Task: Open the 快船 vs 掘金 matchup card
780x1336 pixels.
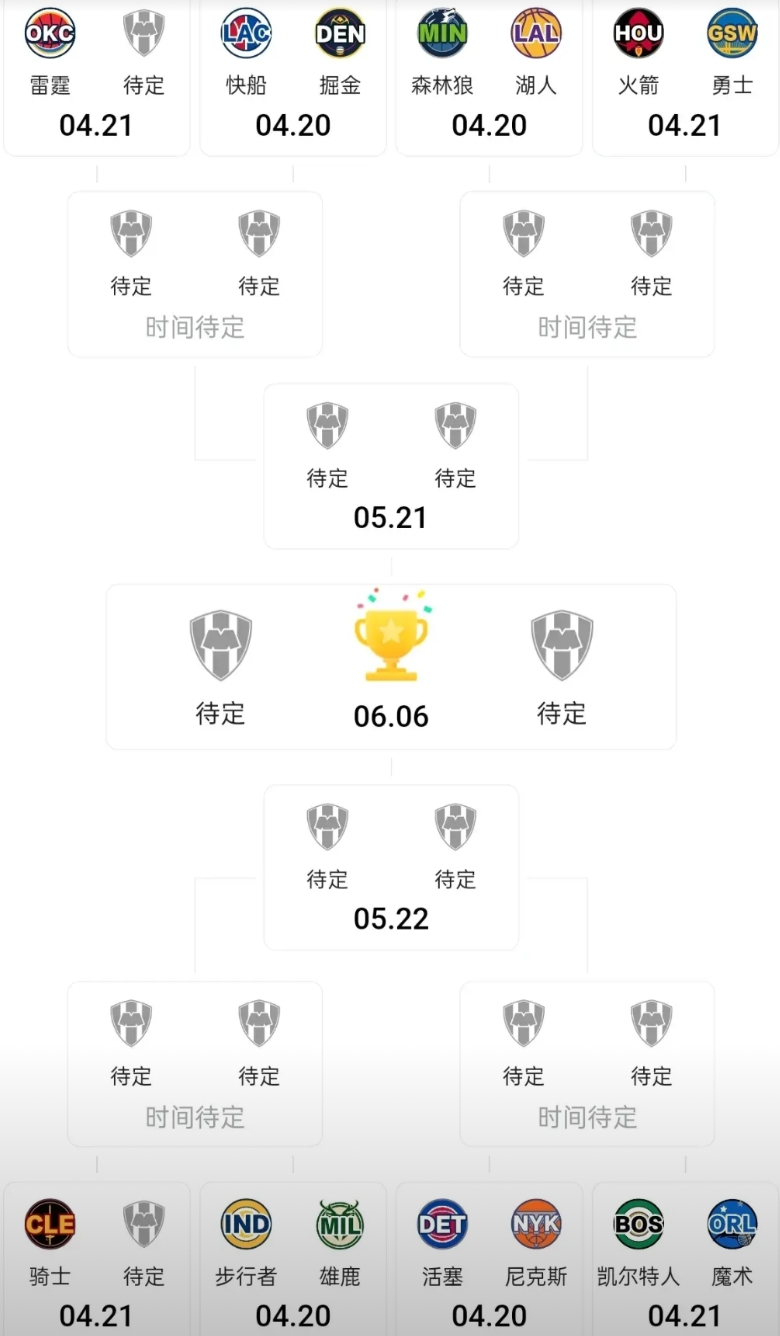Action: tap(293, 76)
